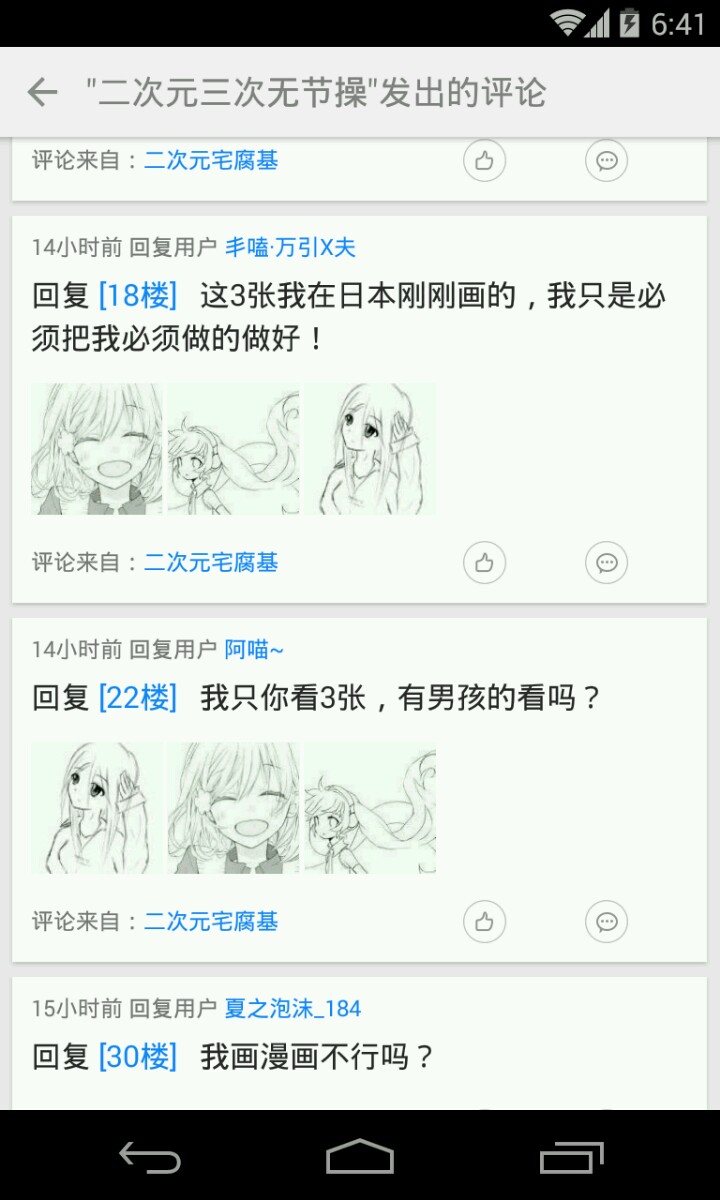
Task: Open user link 阿喵~
Action: 253,649
